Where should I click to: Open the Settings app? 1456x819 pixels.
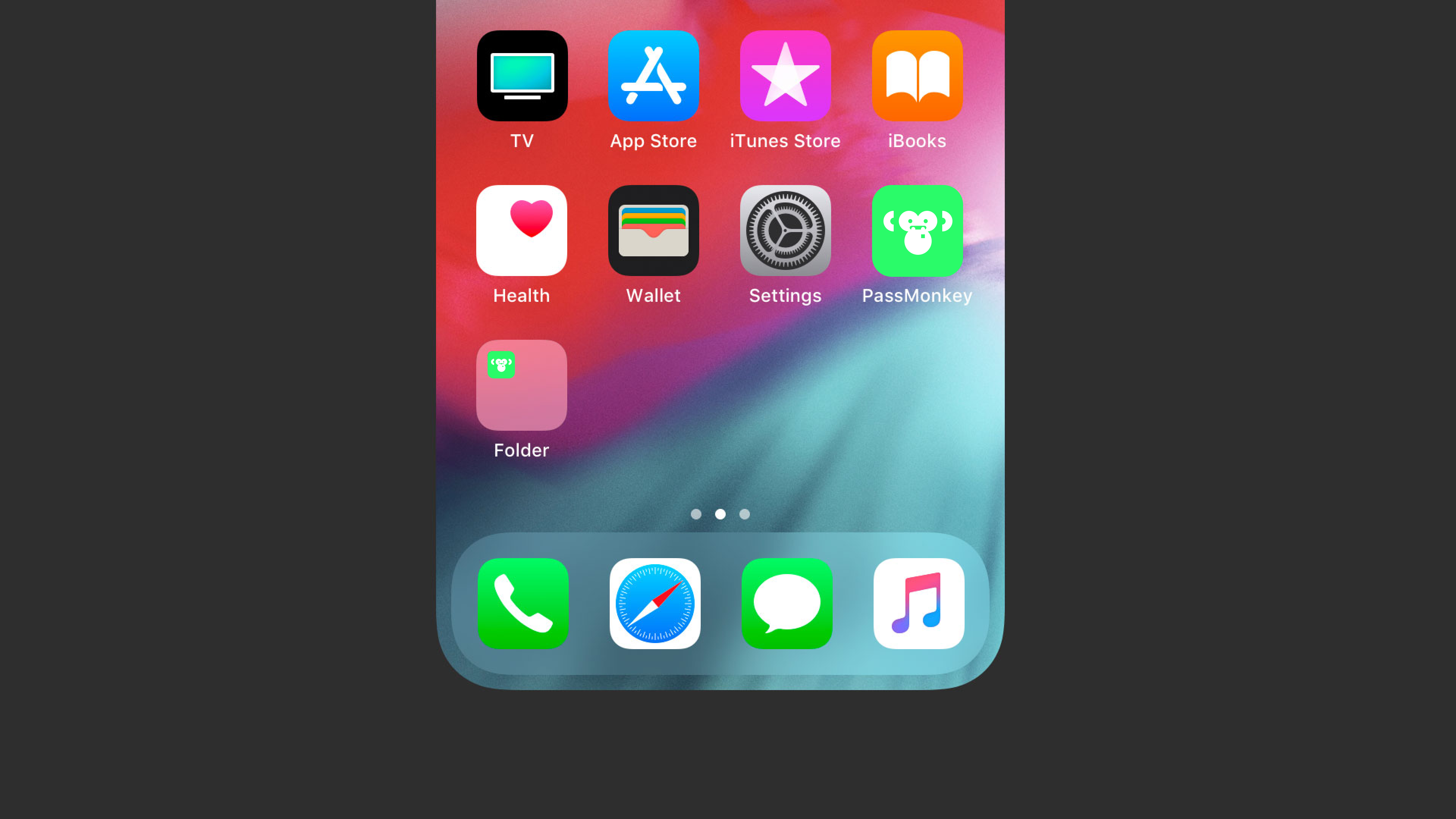(785, 231)
